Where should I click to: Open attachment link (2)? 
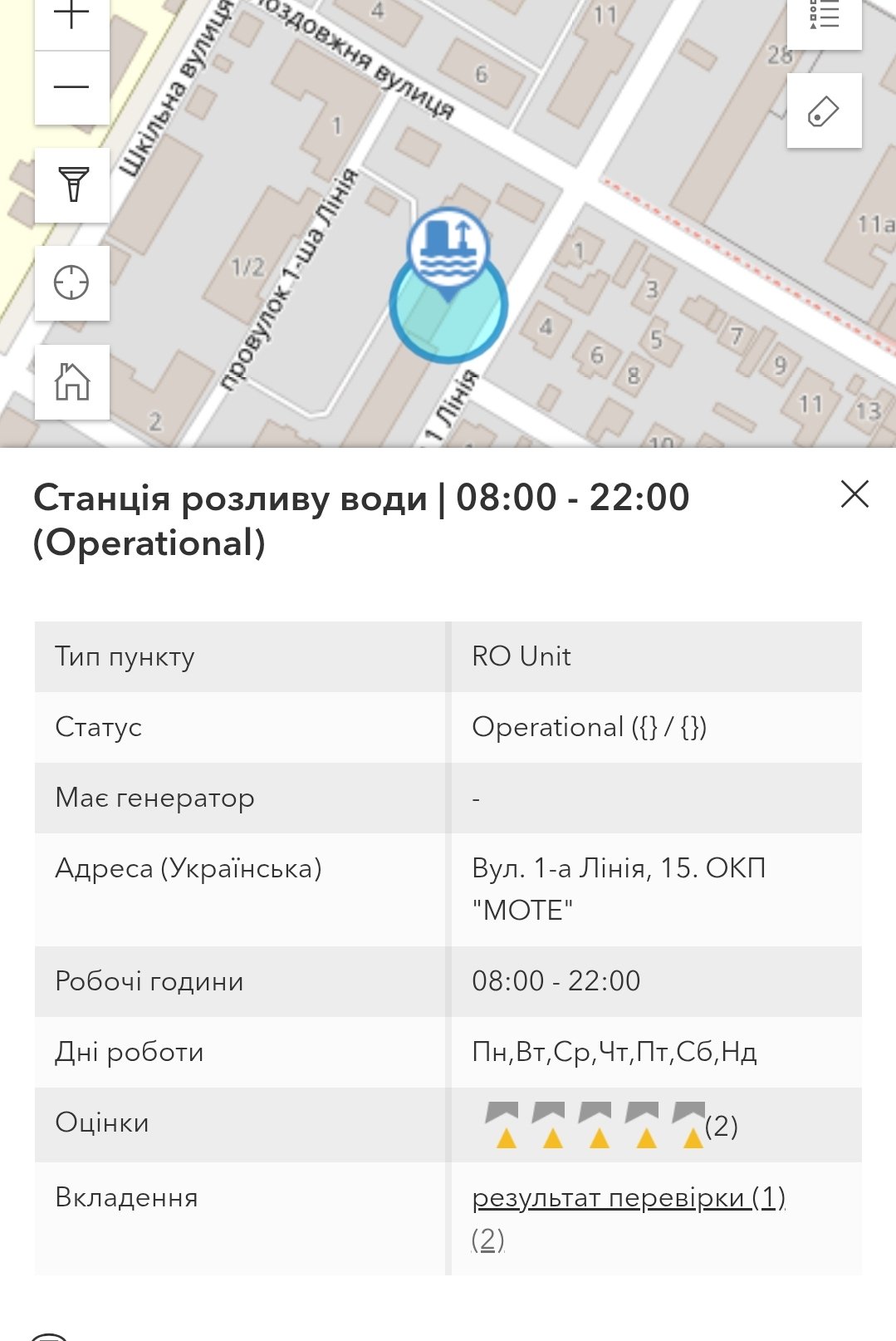[487, 1239]
